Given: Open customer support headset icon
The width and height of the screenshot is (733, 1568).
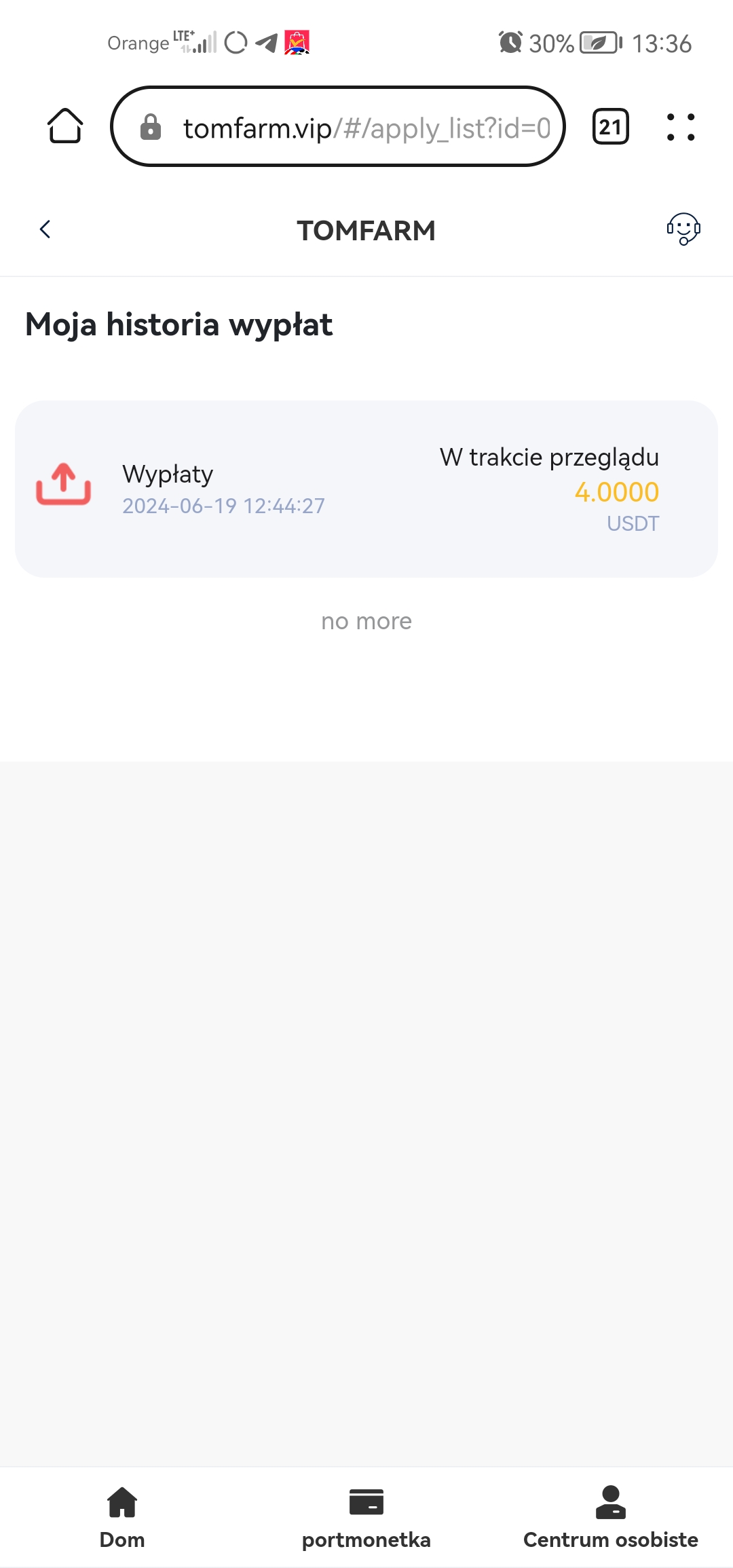Looking at the screenshot, I should point(683,229).
